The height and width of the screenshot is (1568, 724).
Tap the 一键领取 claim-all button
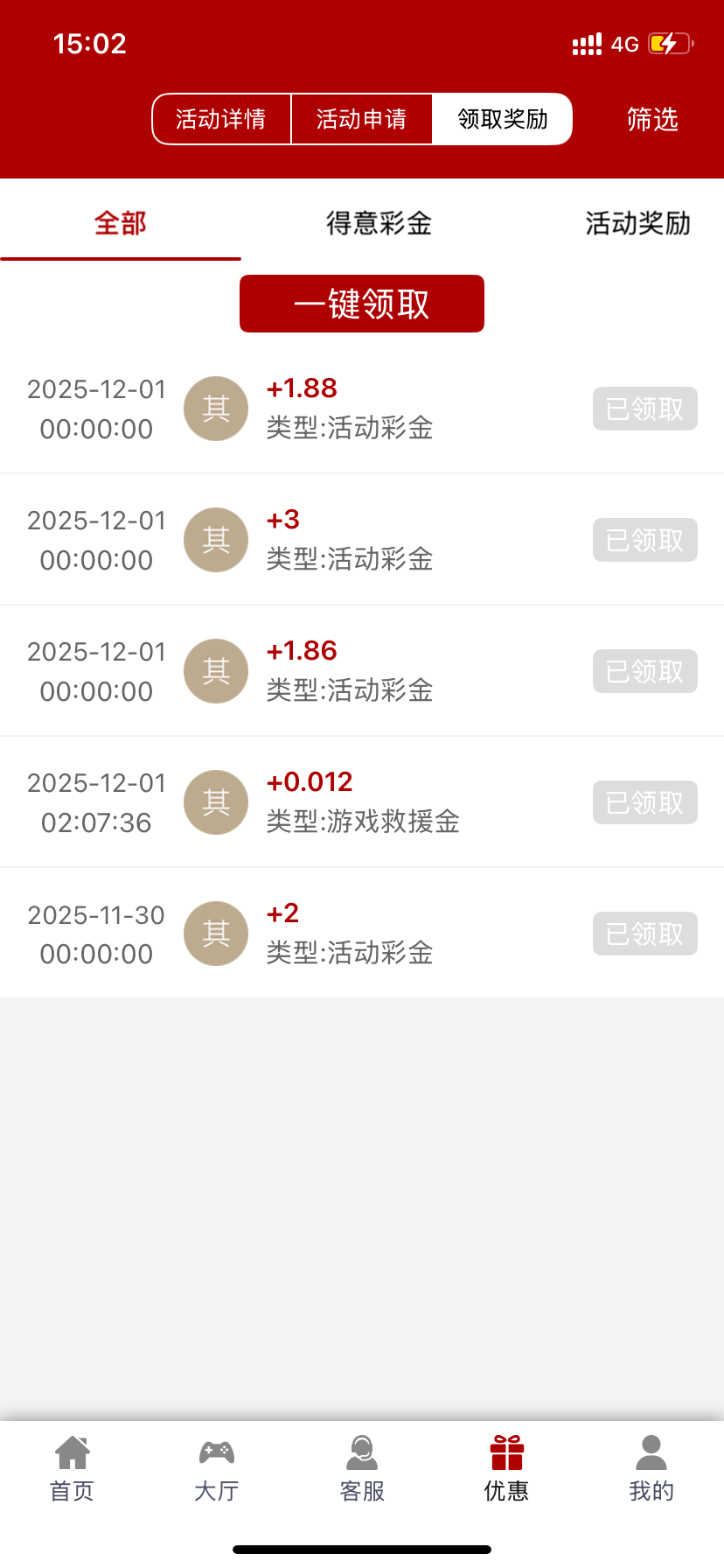point(362,304)
